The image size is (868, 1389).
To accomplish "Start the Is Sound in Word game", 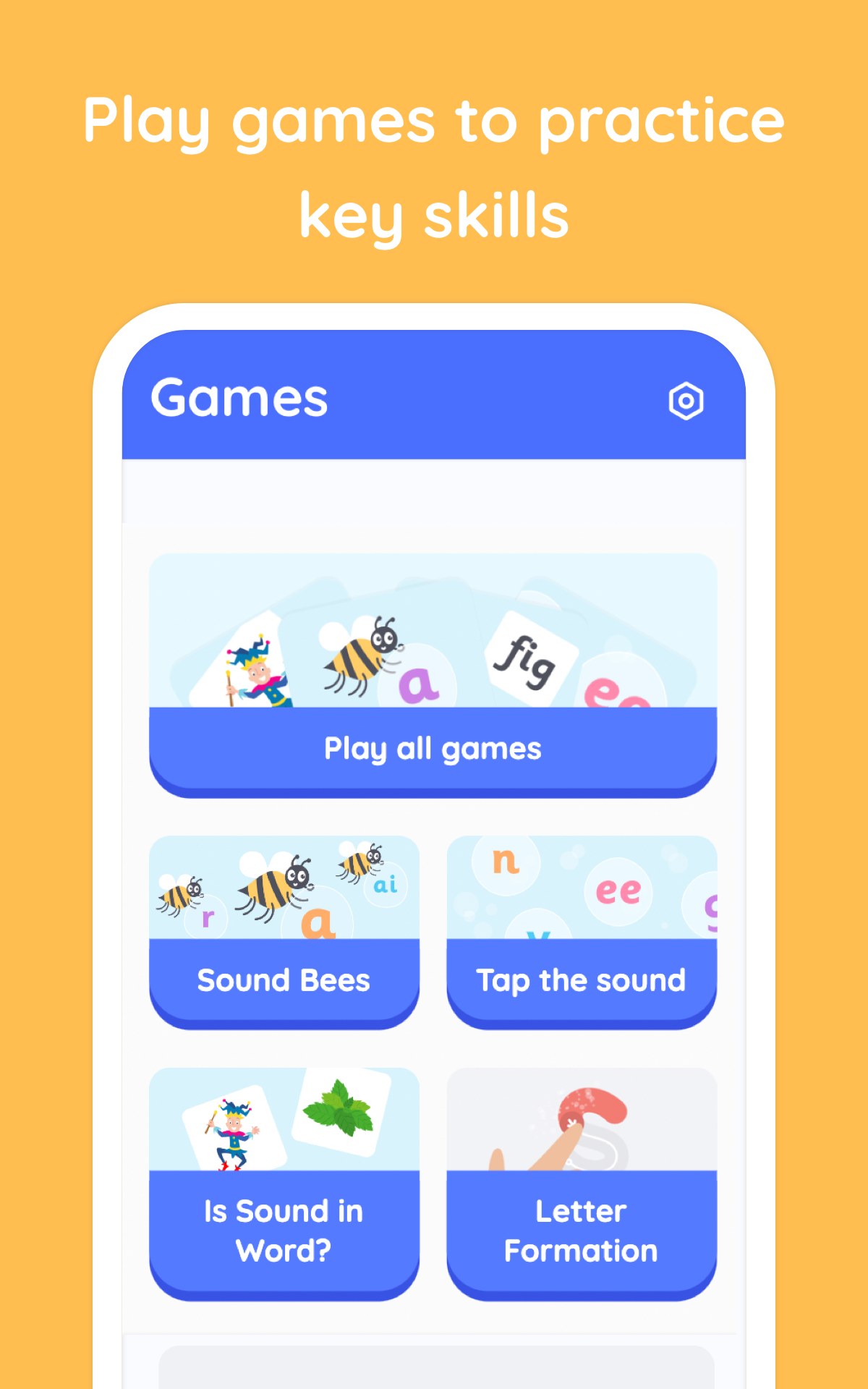I will 284,1230.
